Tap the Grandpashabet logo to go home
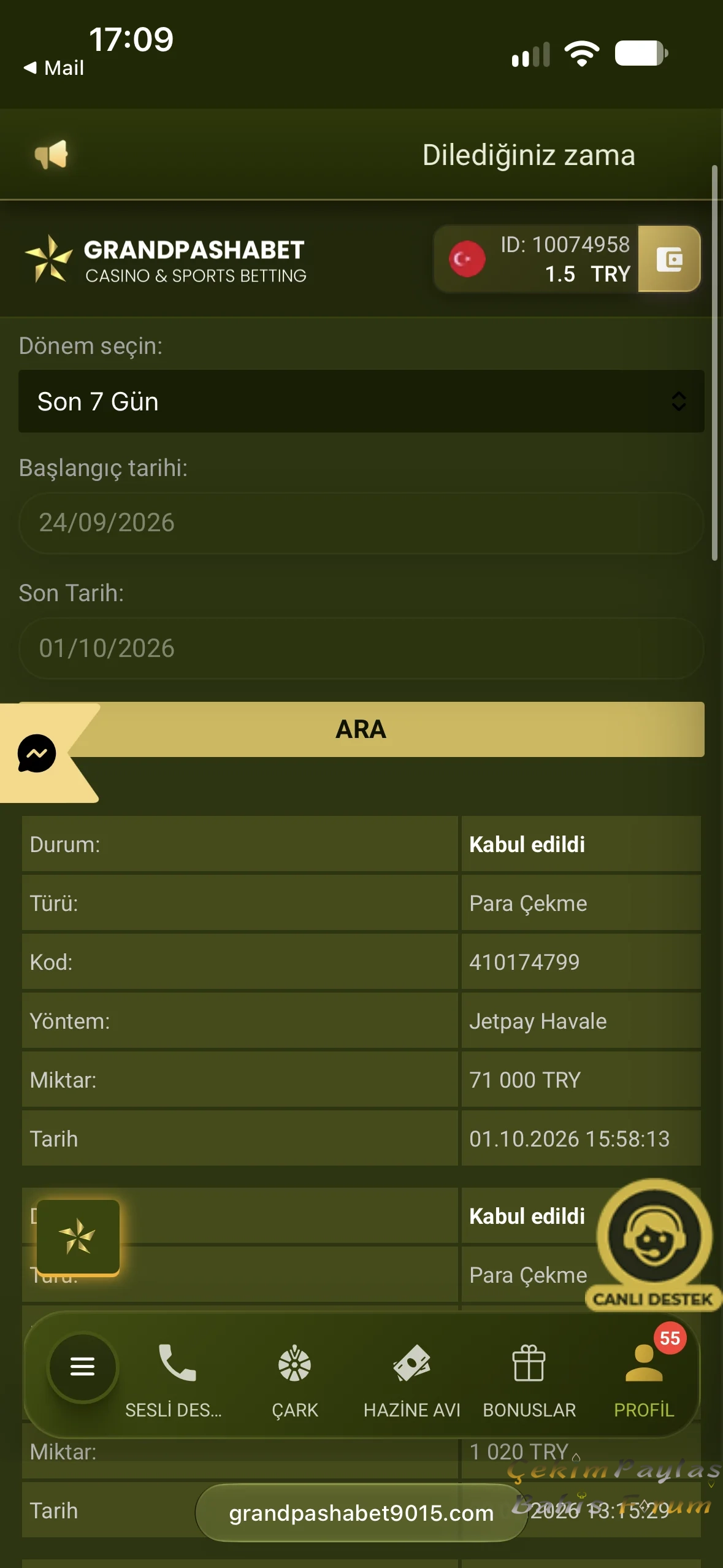The image size is (723, 1568). pos(166,260)
